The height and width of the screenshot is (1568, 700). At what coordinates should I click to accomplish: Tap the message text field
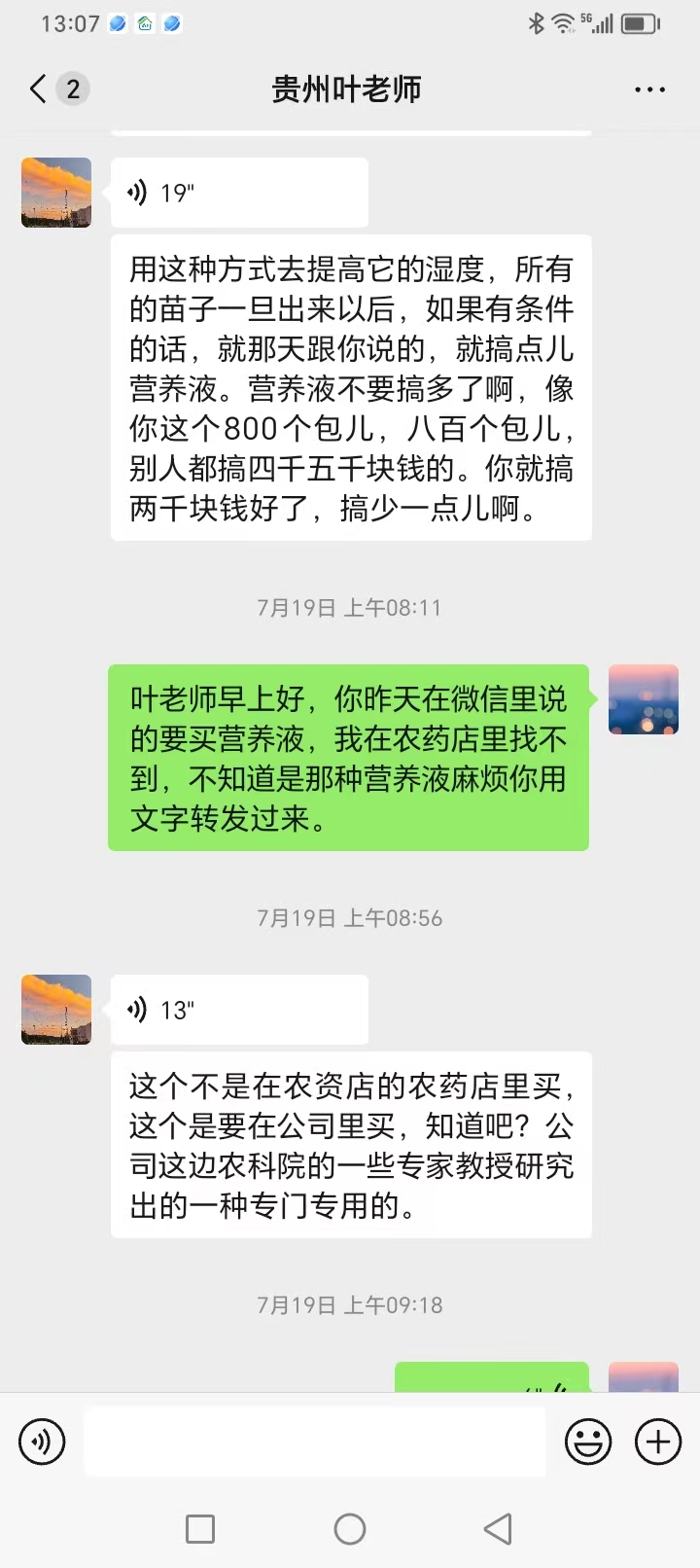point(314,1441)
